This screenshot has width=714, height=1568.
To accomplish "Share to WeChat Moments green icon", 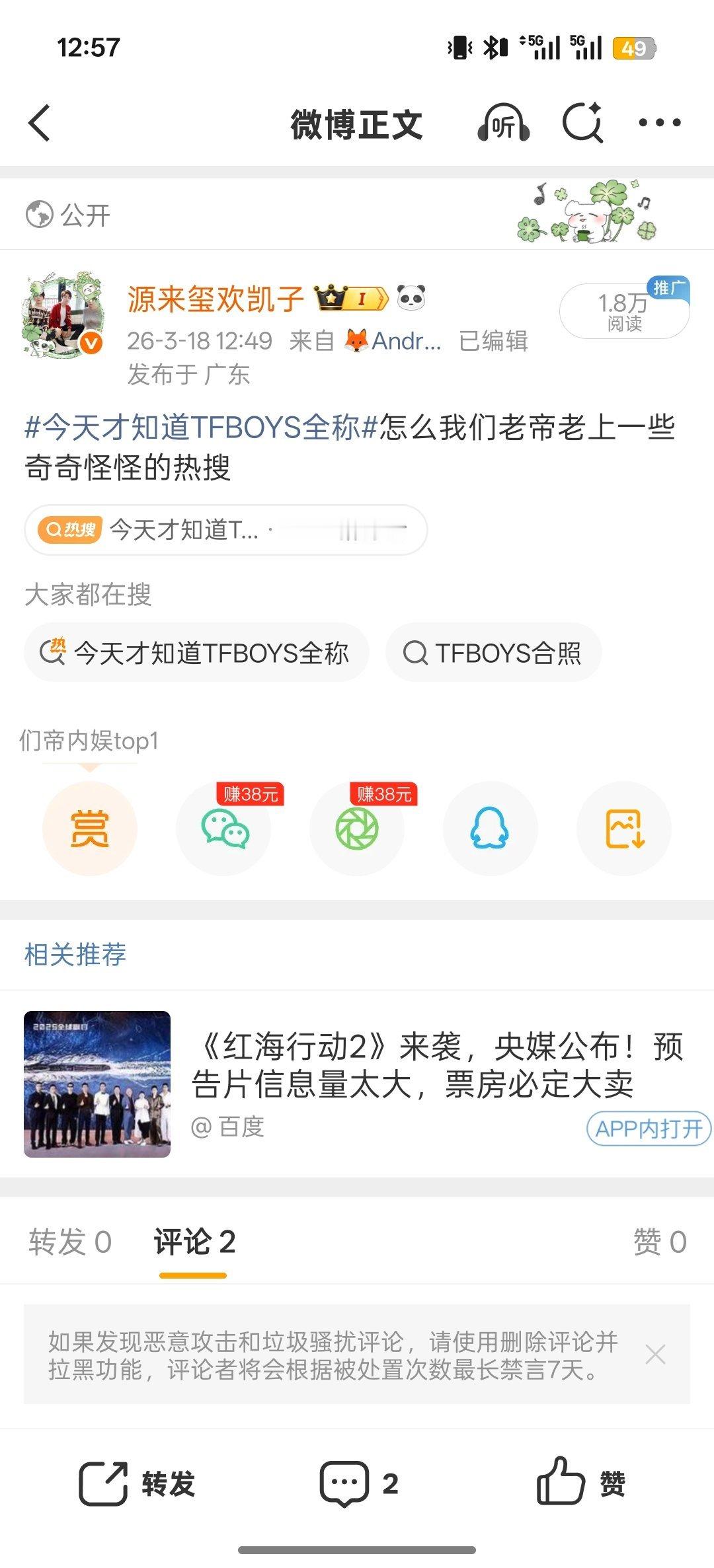I will [x=356, y=829].
